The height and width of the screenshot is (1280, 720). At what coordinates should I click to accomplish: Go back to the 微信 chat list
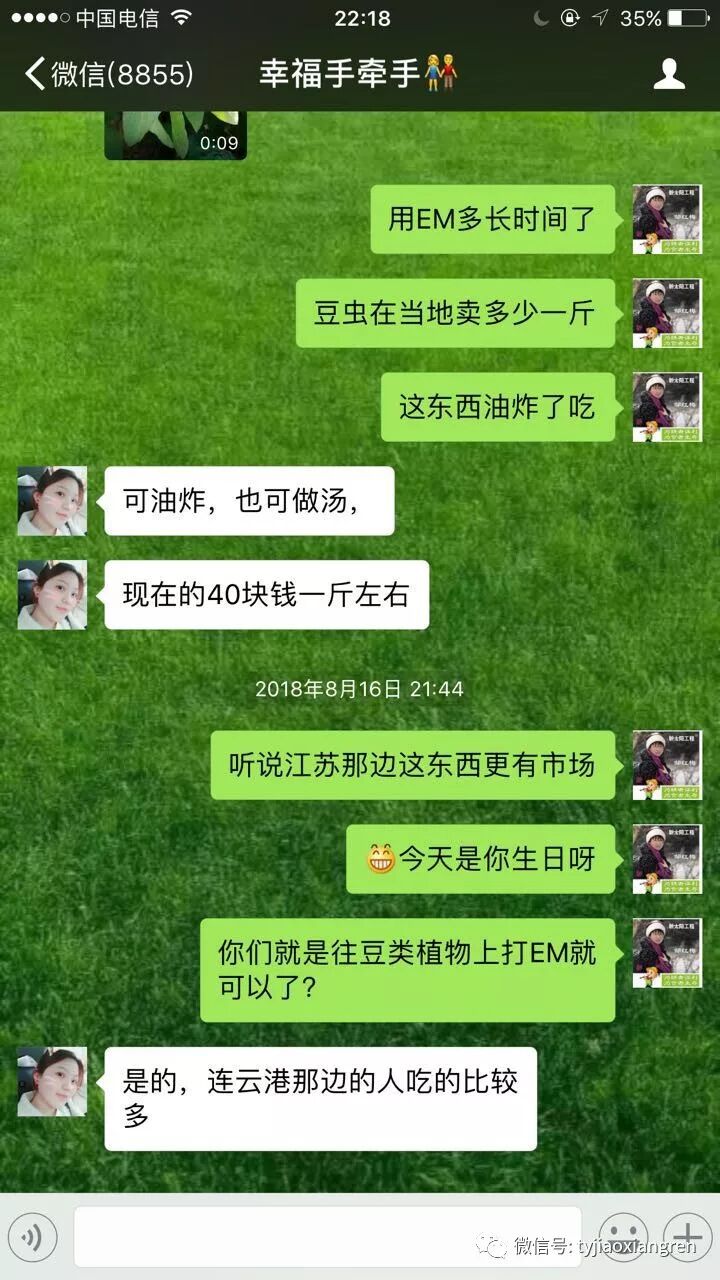[x=107, y=74]
